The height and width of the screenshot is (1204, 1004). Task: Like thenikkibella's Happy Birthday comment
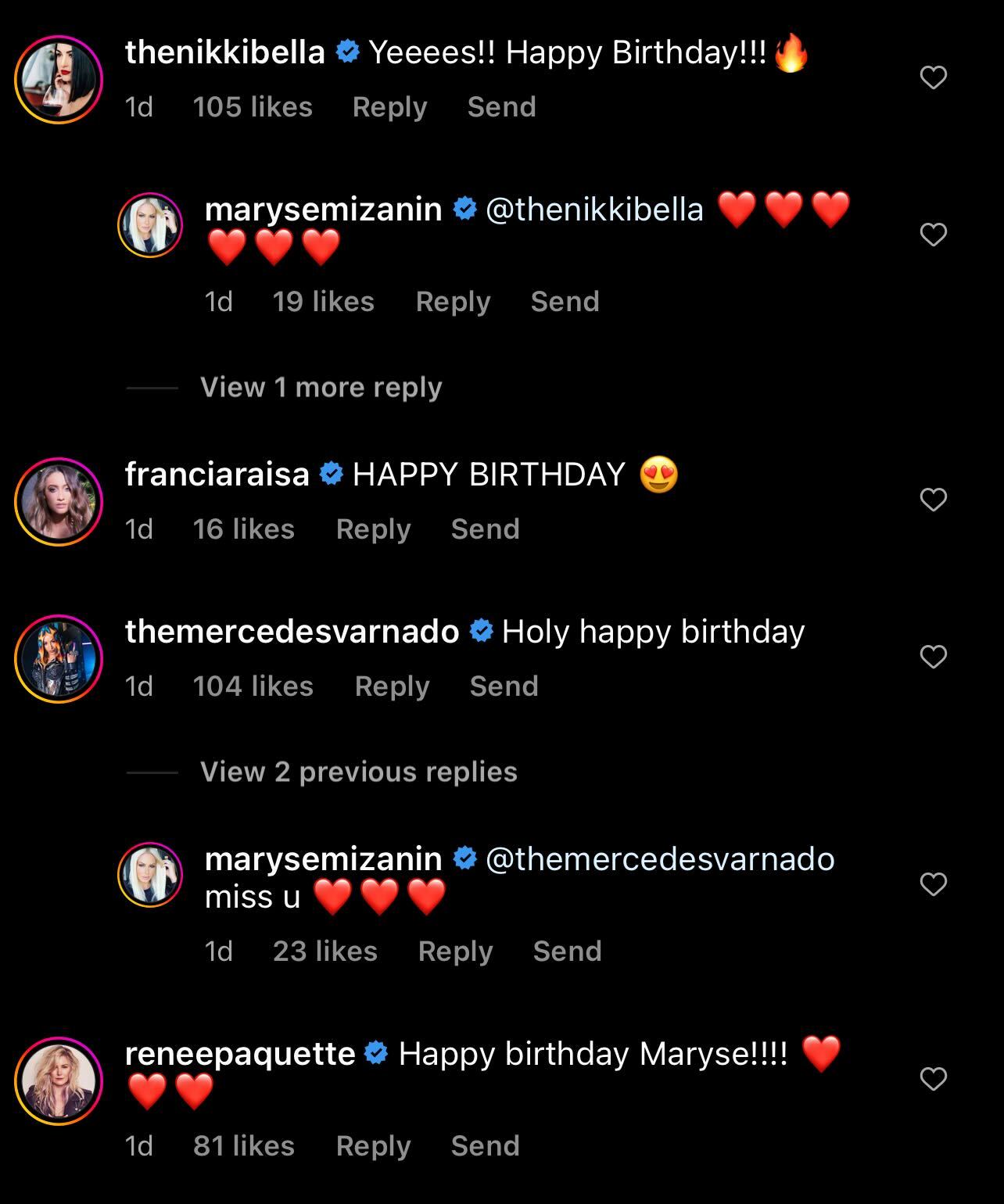(933, 77)
